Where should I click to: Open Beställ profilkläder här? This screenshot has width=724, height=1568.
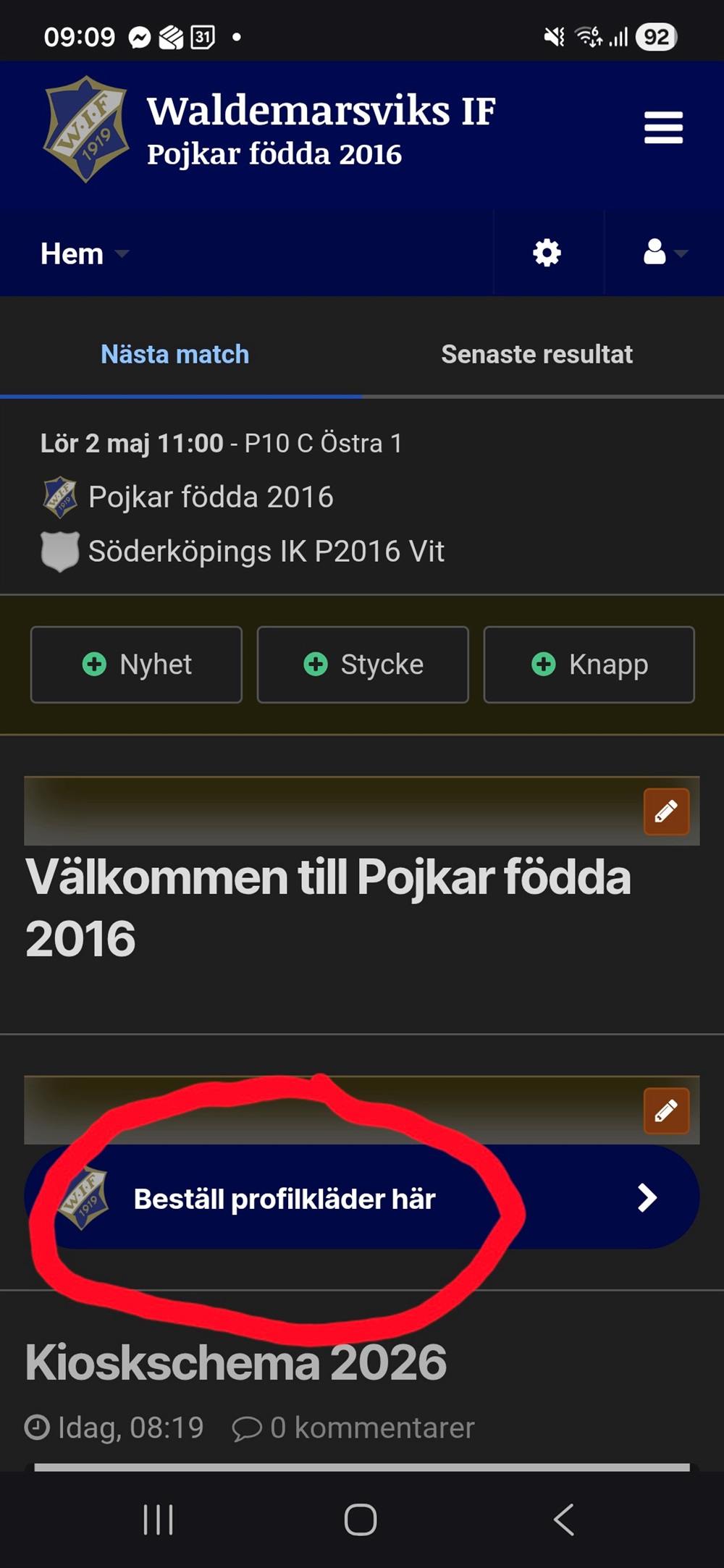click(x=362, y=1198)
